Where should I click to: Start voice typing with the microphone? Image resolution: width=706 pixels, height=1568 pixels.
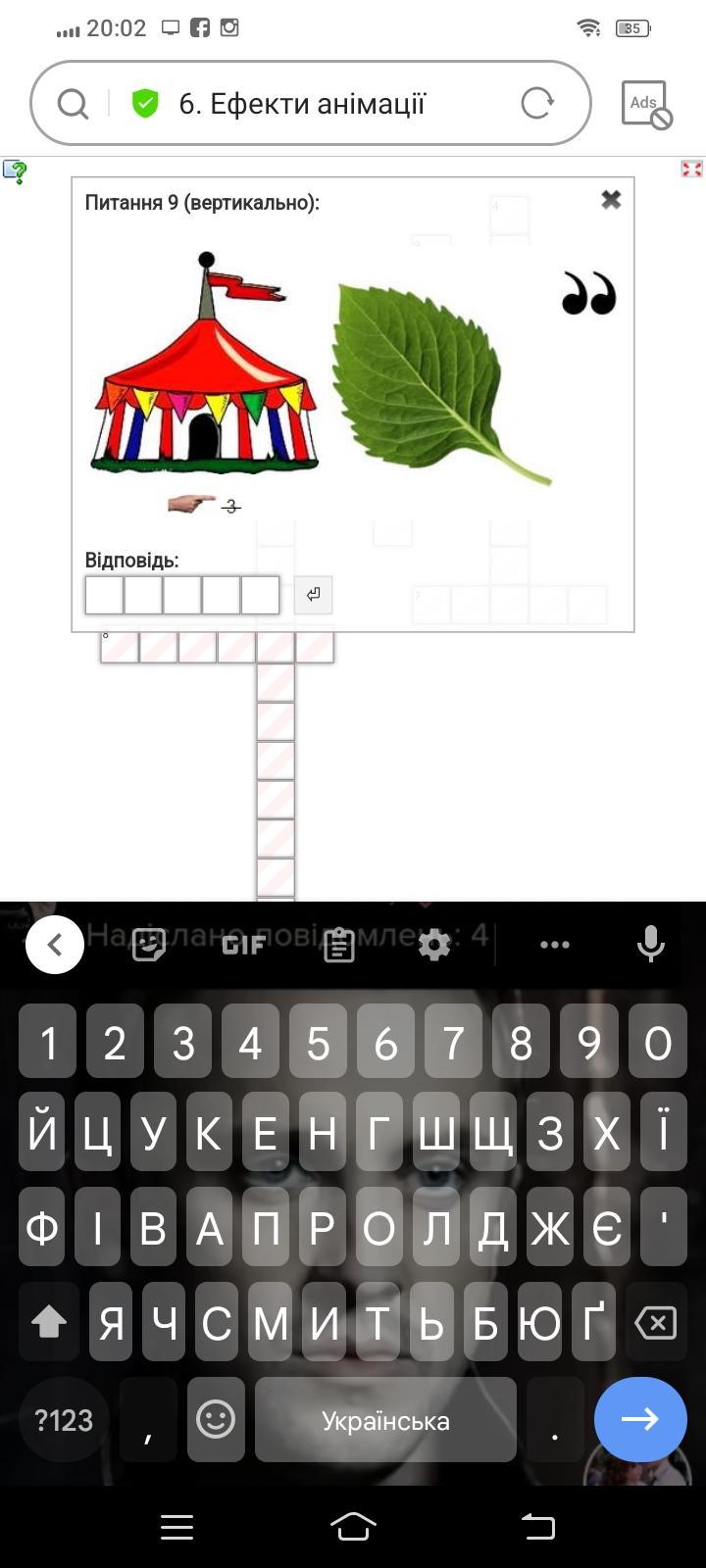650,945
